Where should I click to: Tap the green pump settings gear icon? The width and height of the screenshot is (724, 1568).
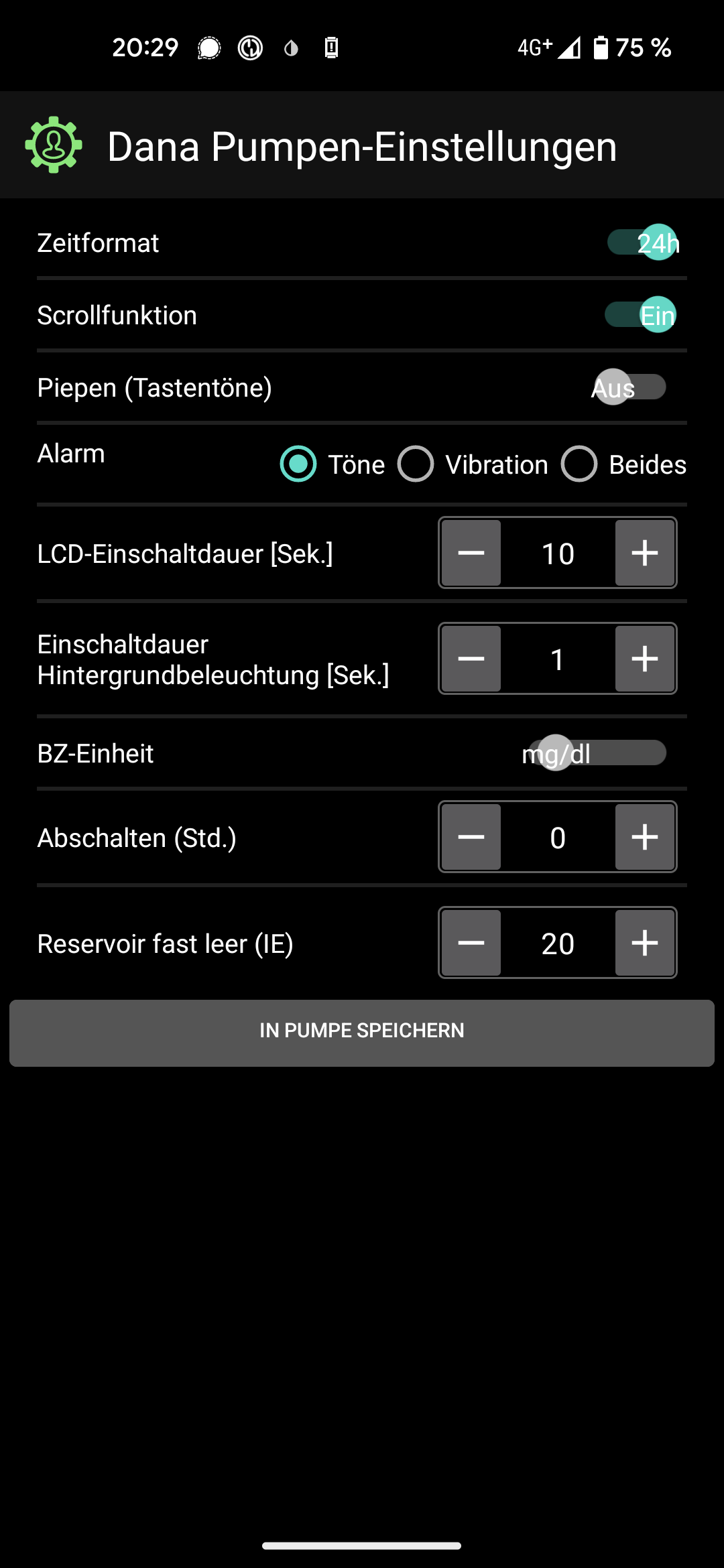pos(52,145)
